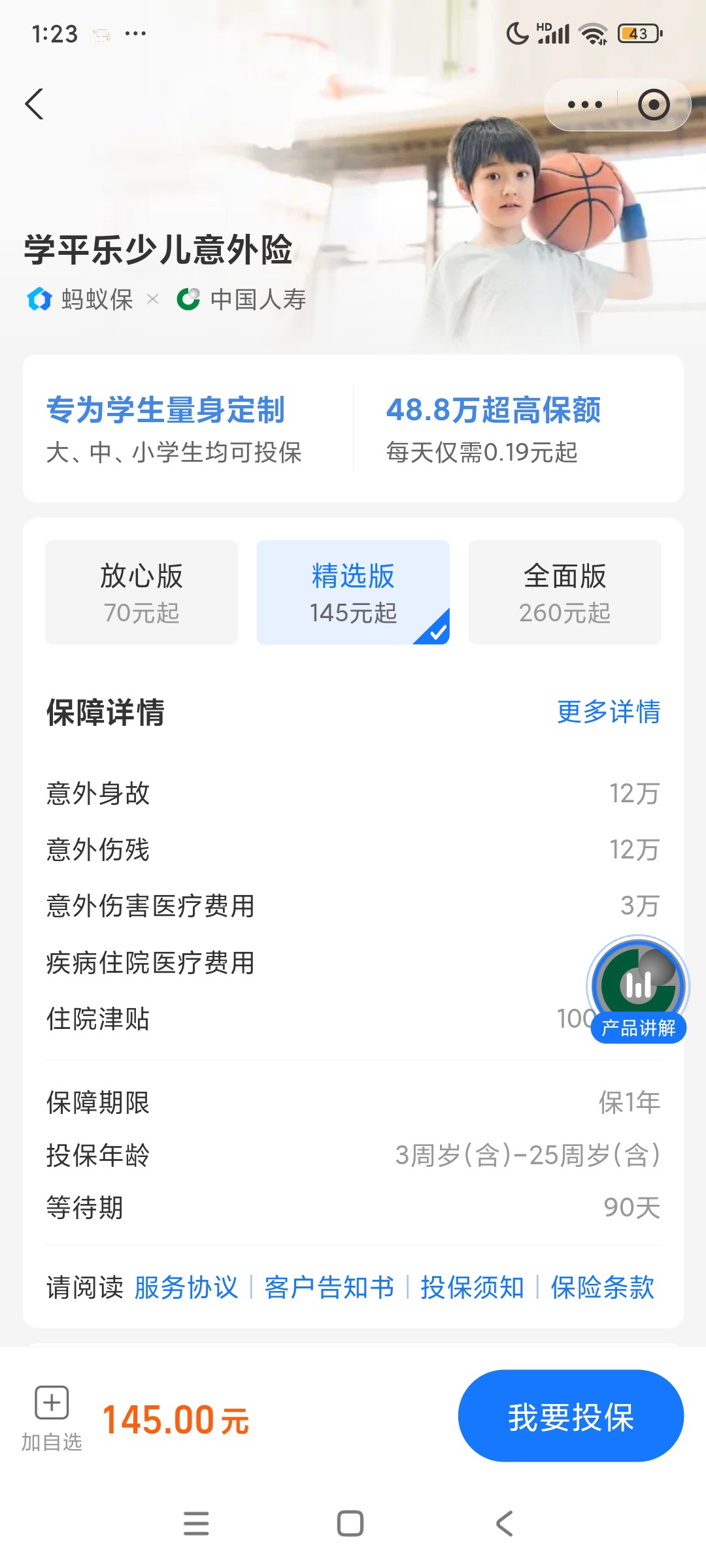This screenshot has width=706, height=1568.
Task: Go to the system home screen
Action: tap(350, 1524)
